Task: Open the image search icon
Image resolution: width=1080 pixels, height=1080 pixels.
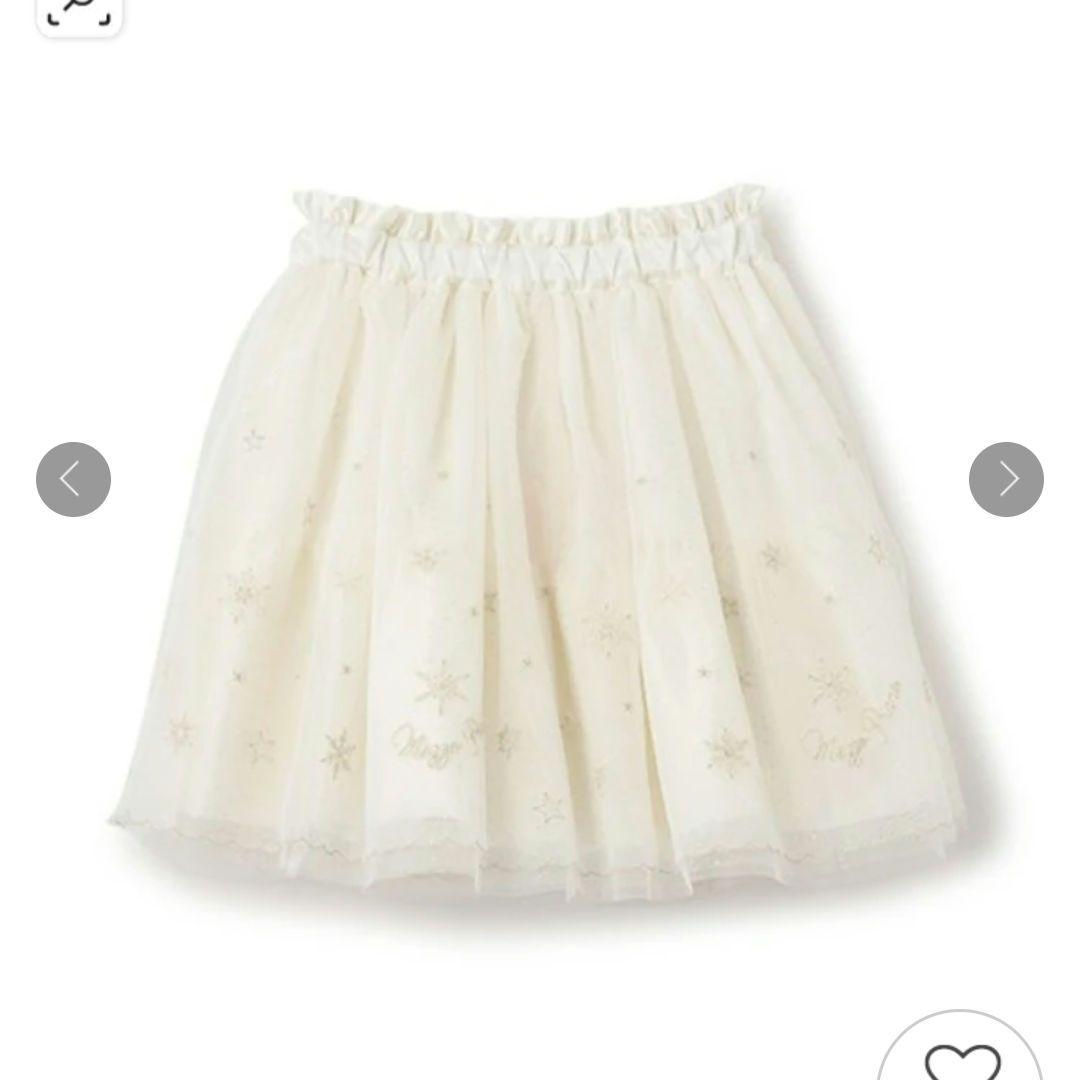Action: coord(80,12)
